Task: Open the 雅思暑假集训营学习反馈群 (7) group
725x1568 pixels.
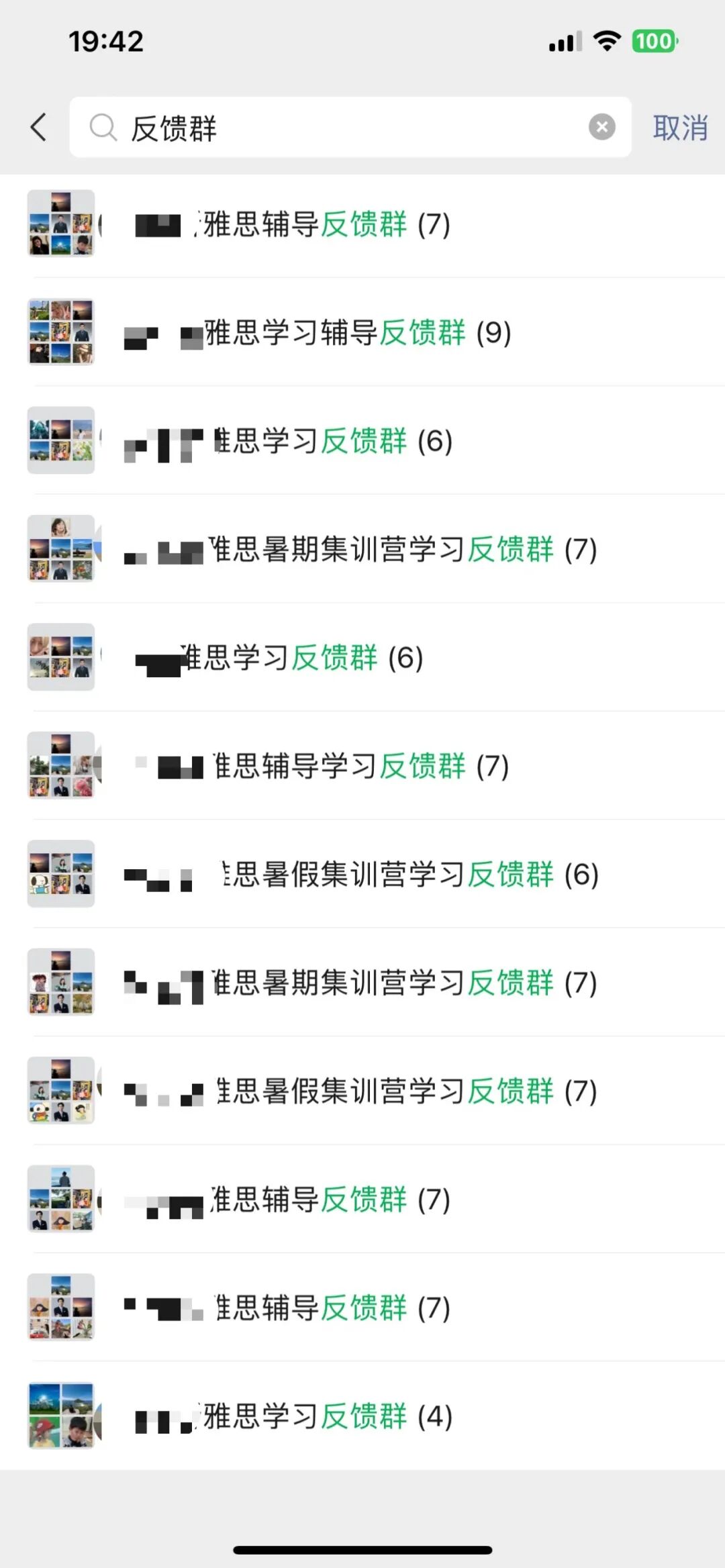Action: [362, 1091]
